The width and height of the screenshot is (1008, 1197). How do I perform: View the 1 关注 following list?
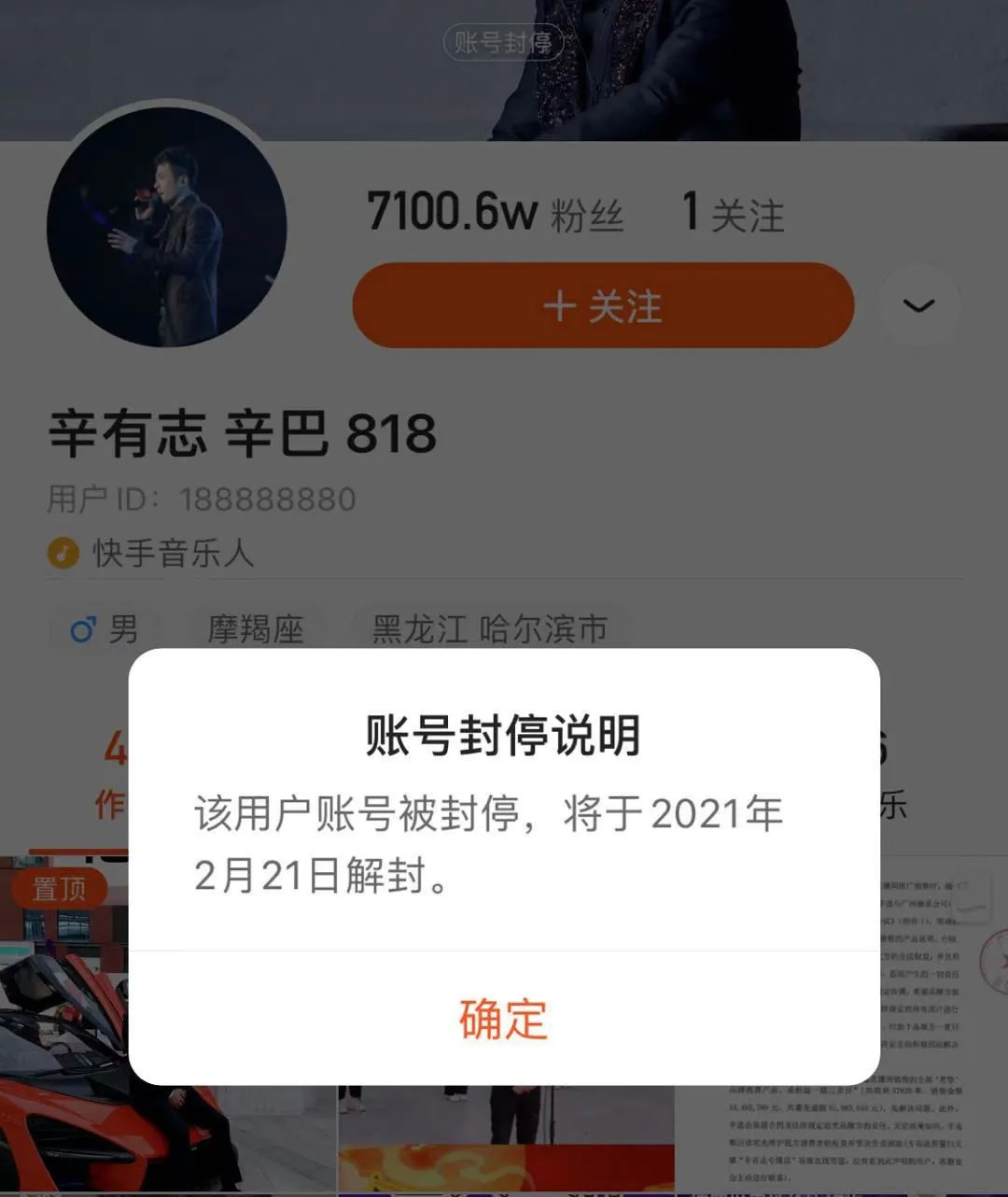click(x=733, y=213)
